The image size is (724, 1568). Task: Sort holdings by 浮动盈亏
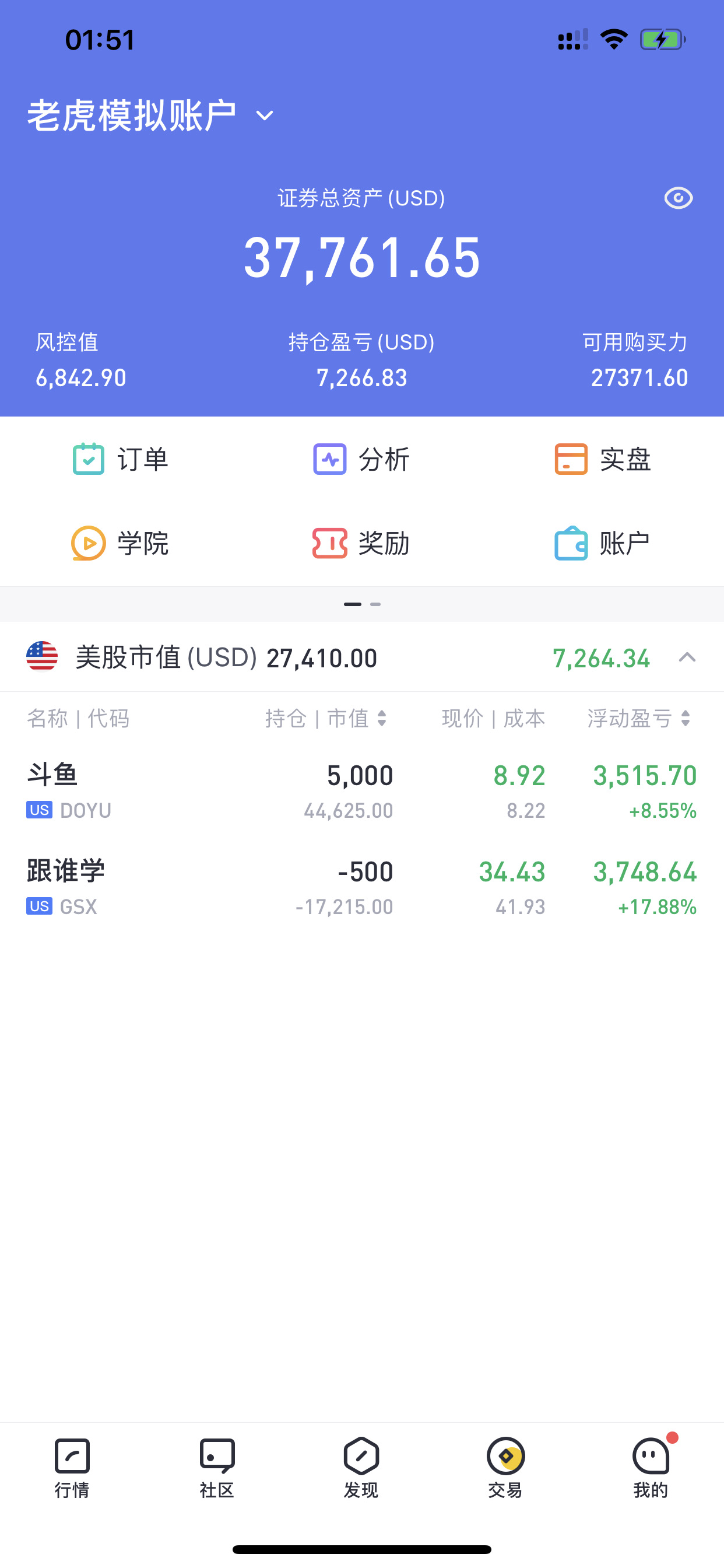tap(639, 719)
